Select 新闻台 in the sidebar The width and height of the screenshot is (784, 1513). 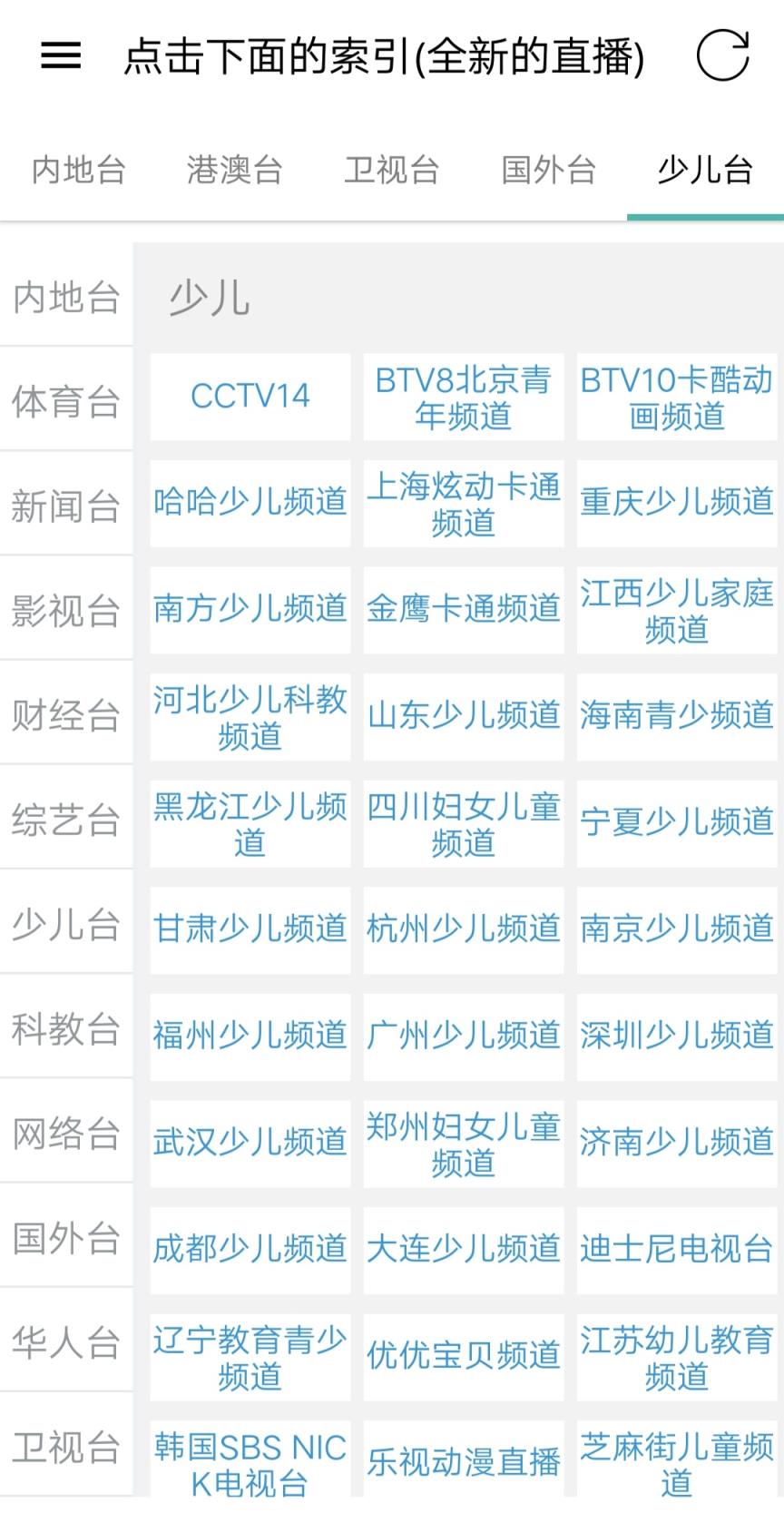(66, 506)
